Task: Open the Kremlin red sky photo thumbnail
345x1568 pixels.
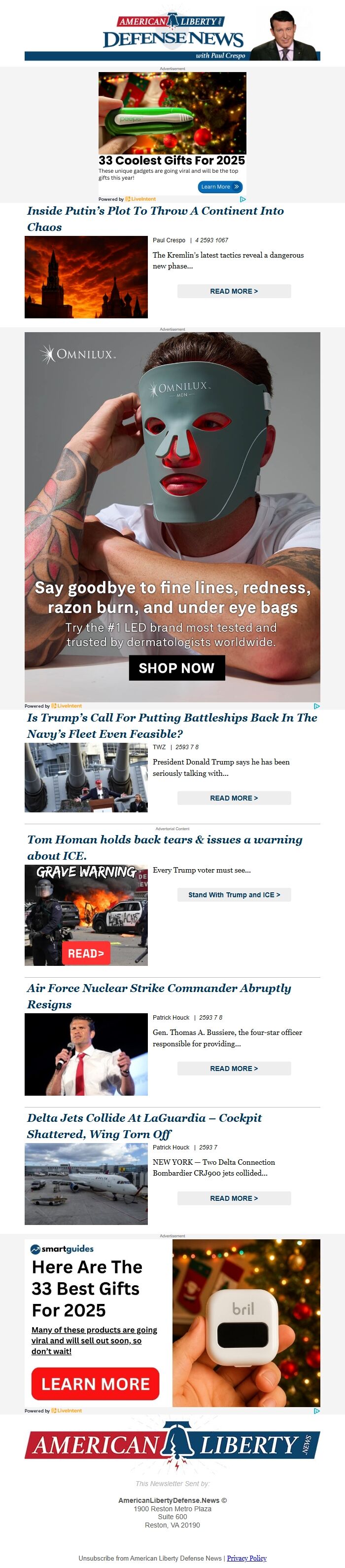Action: pyautogui.click(x=86, y=277)
